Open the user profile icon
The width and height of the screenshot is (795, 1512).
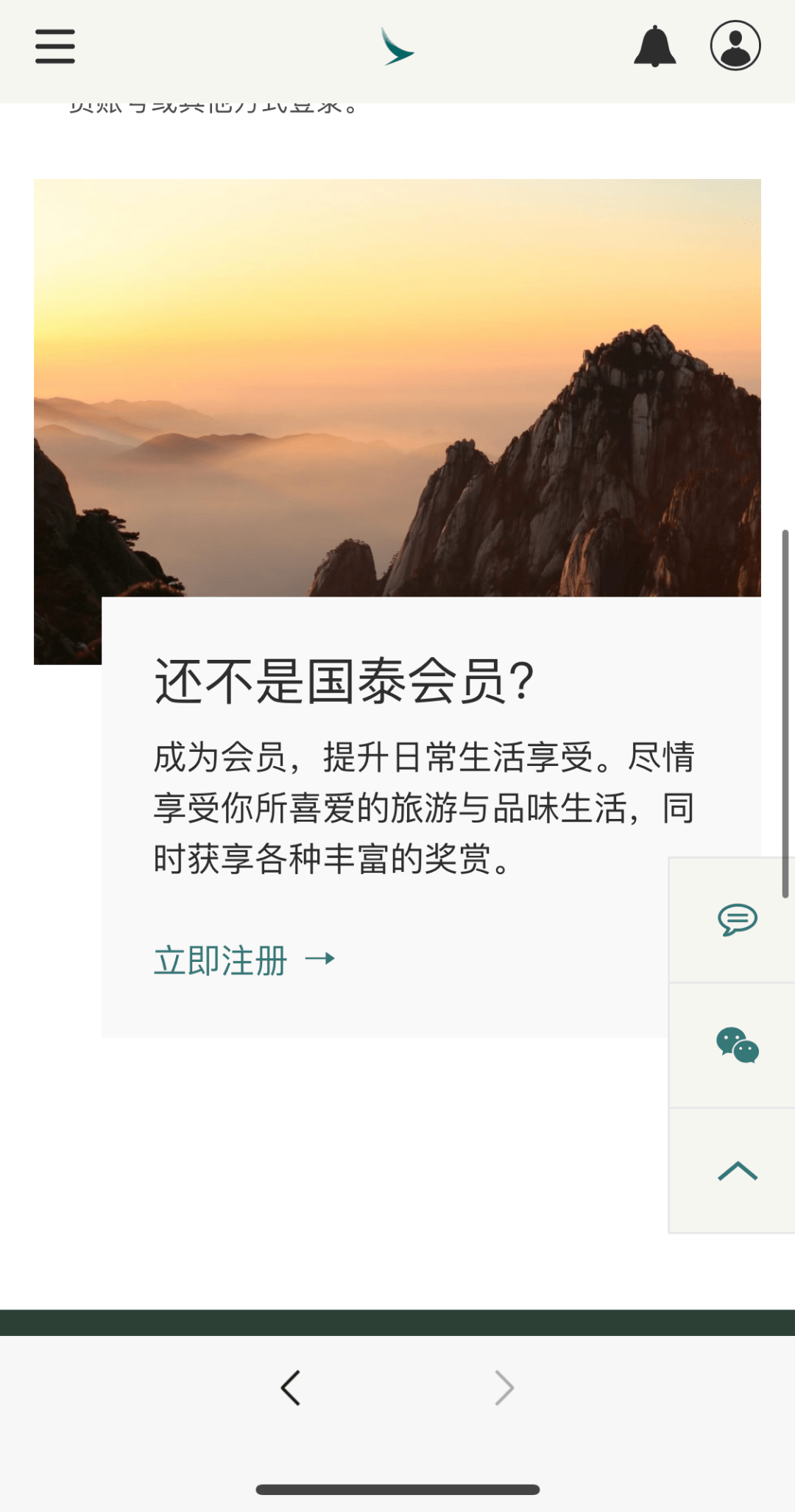pyautogui.click(x=735, y=46)
